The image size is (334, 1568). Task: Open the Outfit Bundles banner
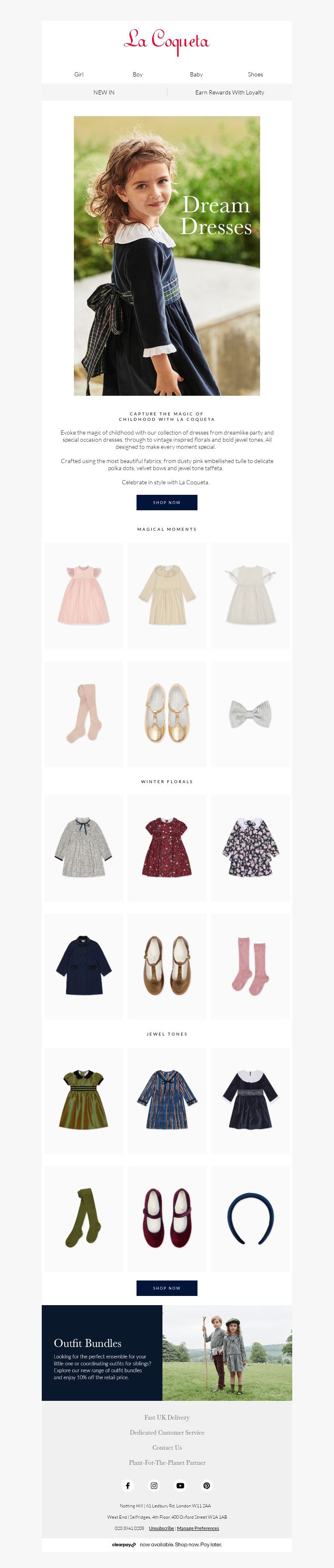tap(167, 1352)
